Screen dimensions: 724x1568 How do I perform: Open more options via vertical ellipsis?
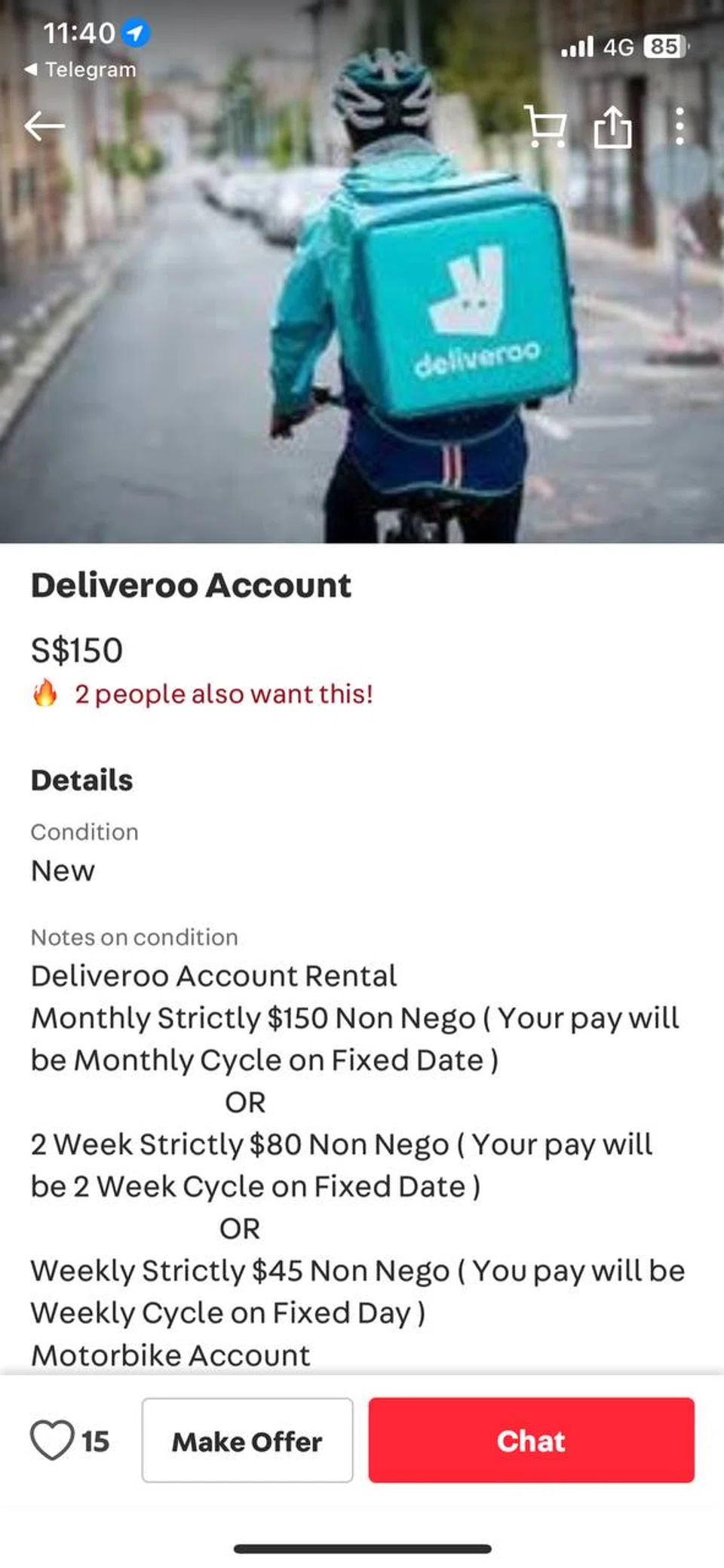coord(678,124)
